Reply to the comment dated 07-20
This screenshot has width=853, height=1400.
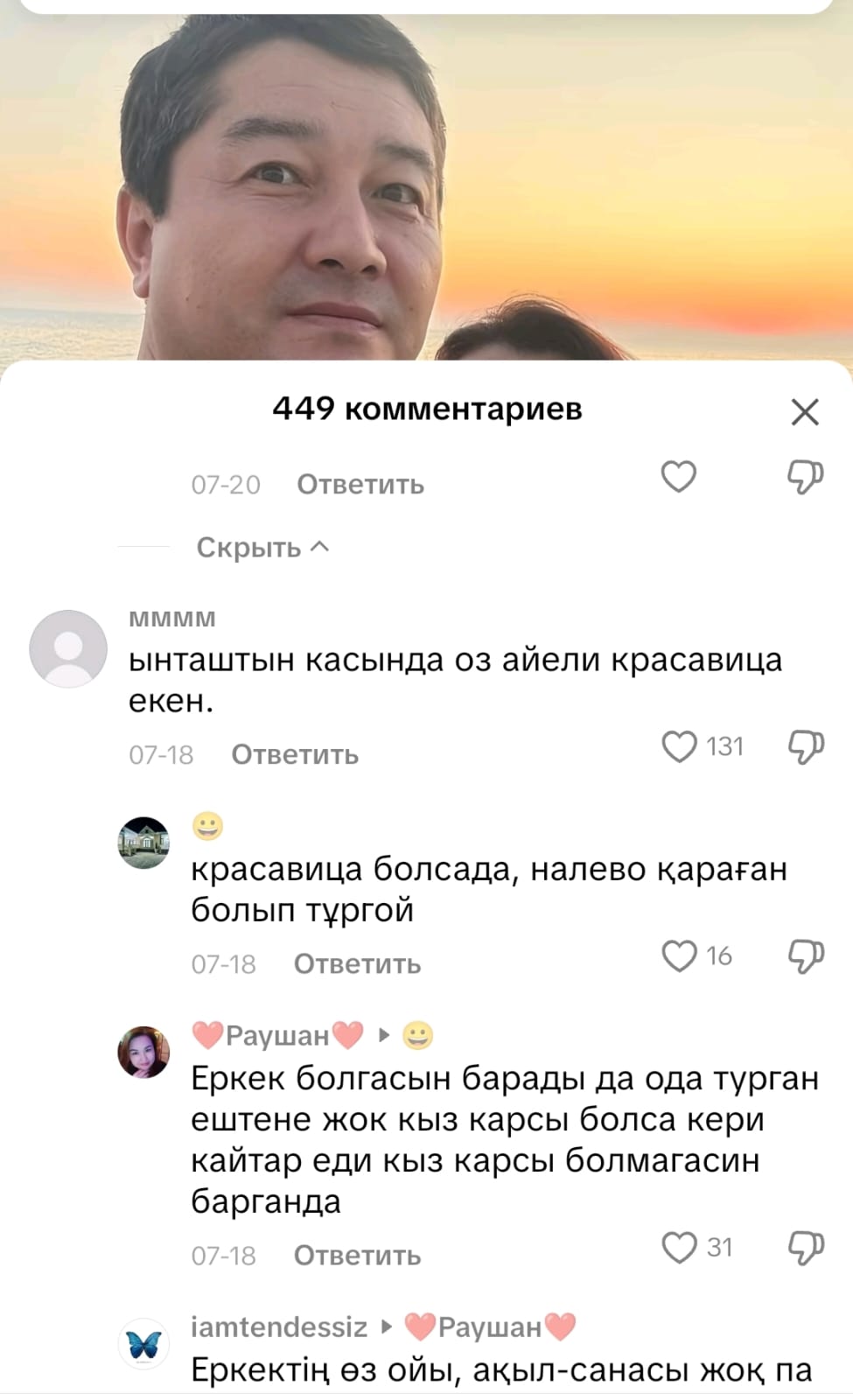coord(360,485)
